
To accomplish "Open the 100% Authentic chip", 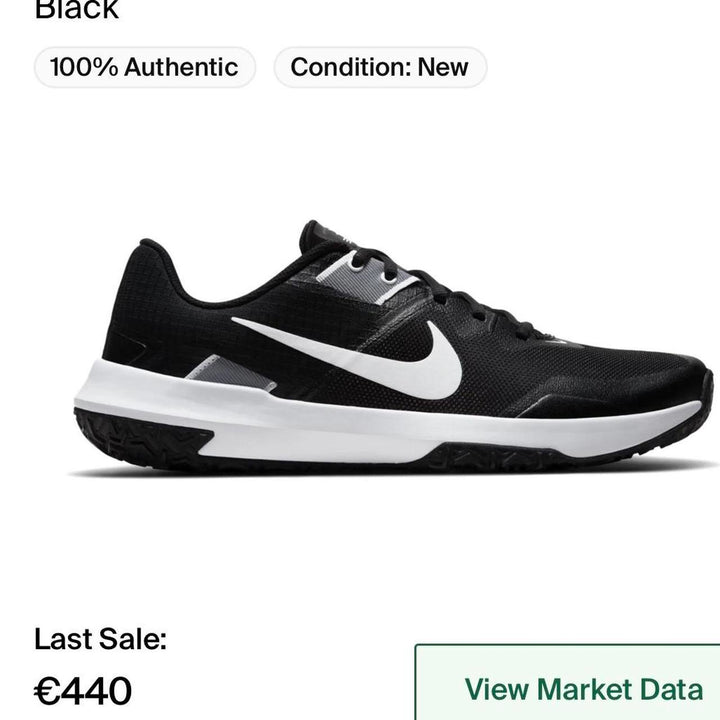I will tap(145, 68).
